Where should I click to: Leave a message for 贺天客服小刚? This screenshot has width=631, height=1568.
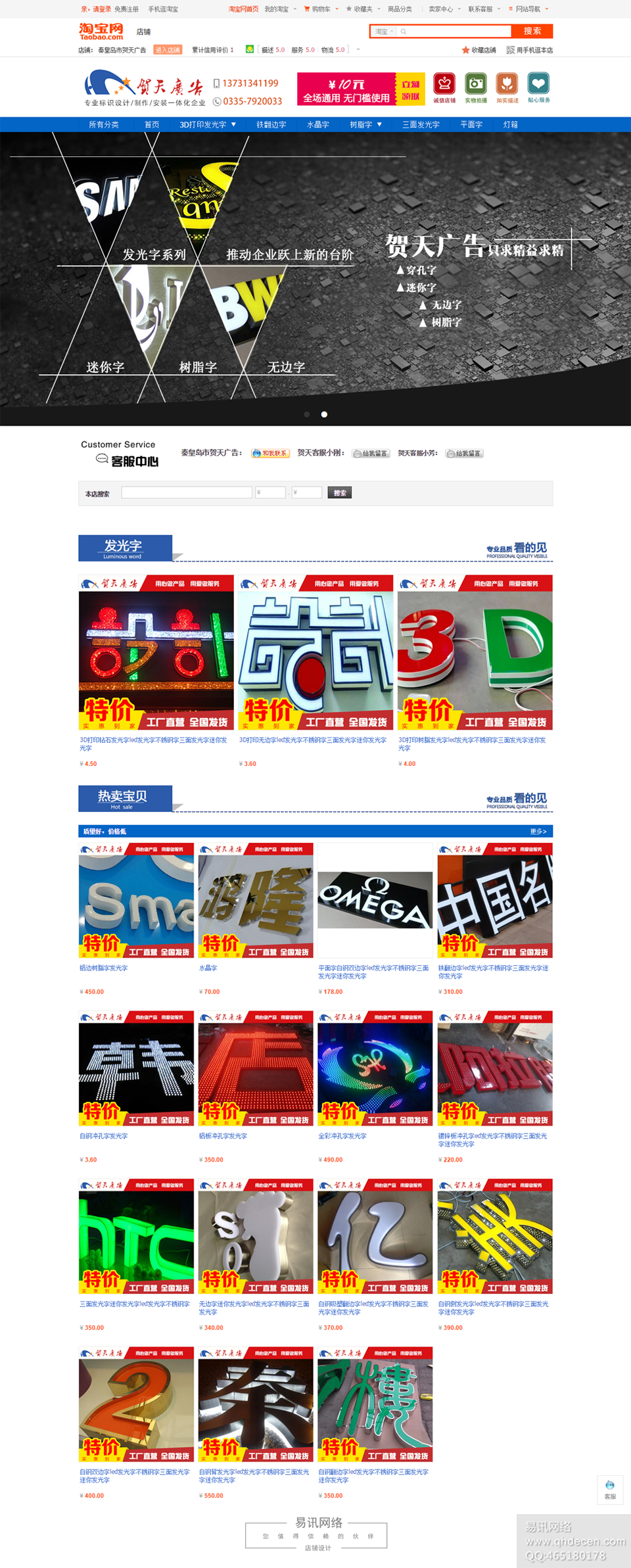[x=371, y=454]
